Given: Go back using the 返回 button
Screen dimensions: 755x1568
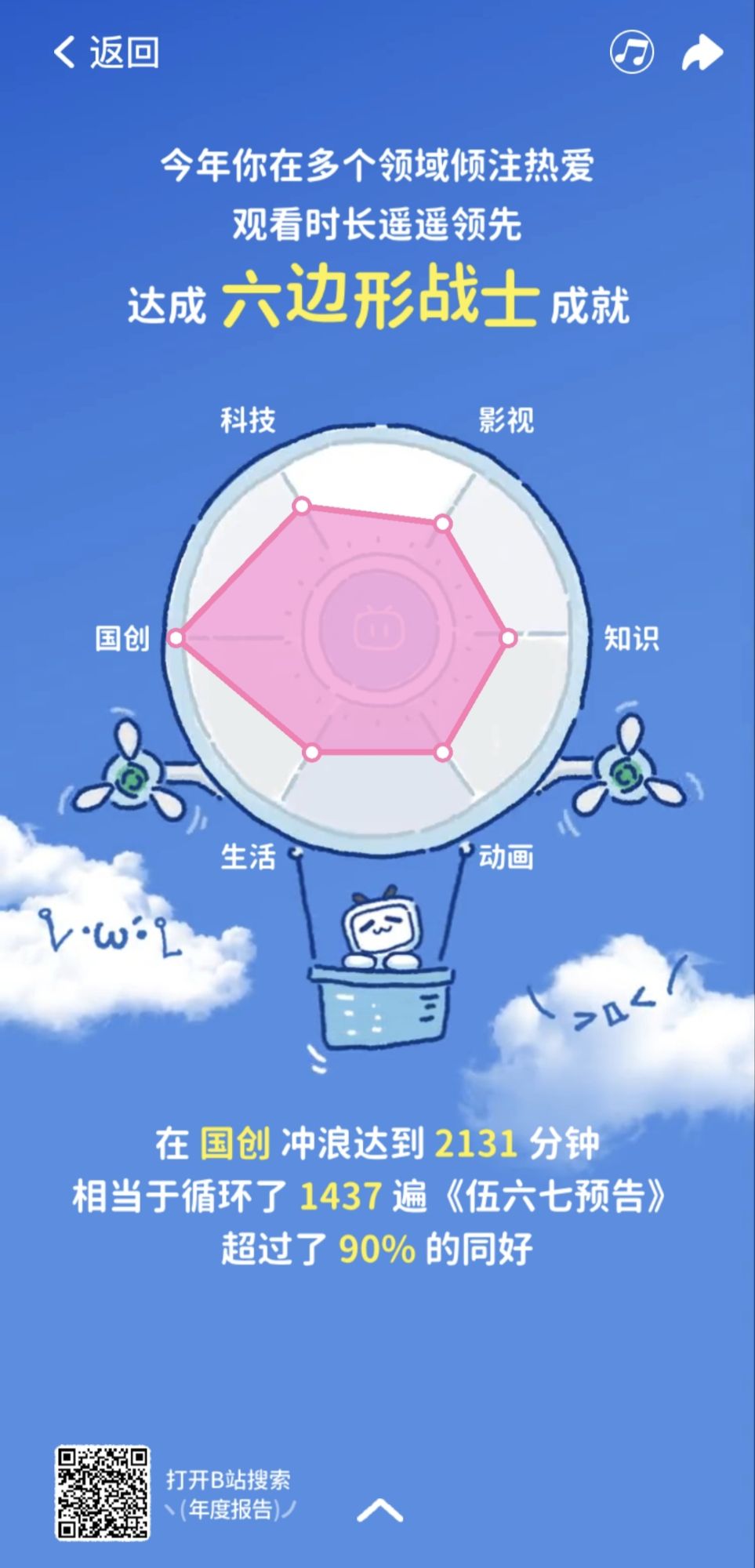Looking at the screenshot, I should tap(106, 53).
